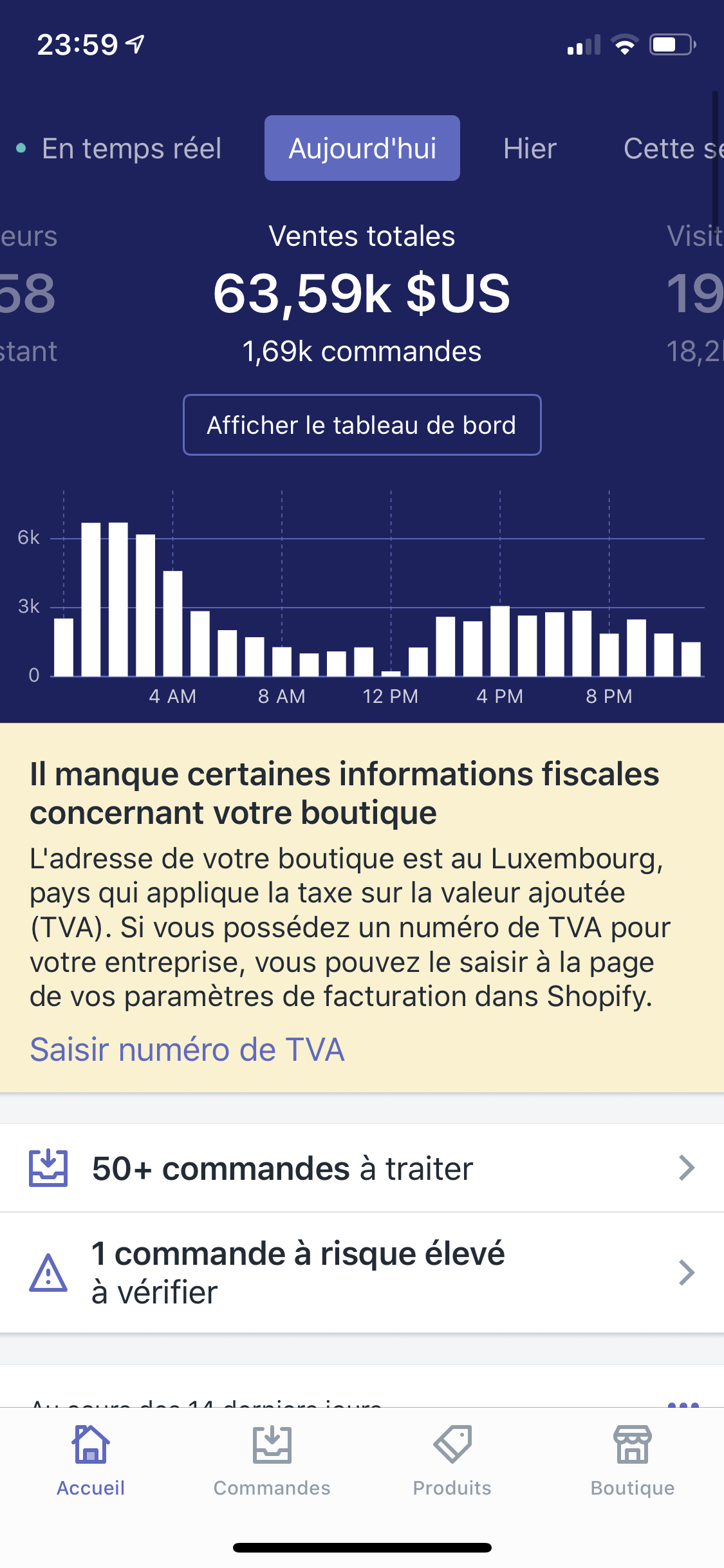Select the Aujourd'hui tab

pyautogui.click(x=362, y=148)
